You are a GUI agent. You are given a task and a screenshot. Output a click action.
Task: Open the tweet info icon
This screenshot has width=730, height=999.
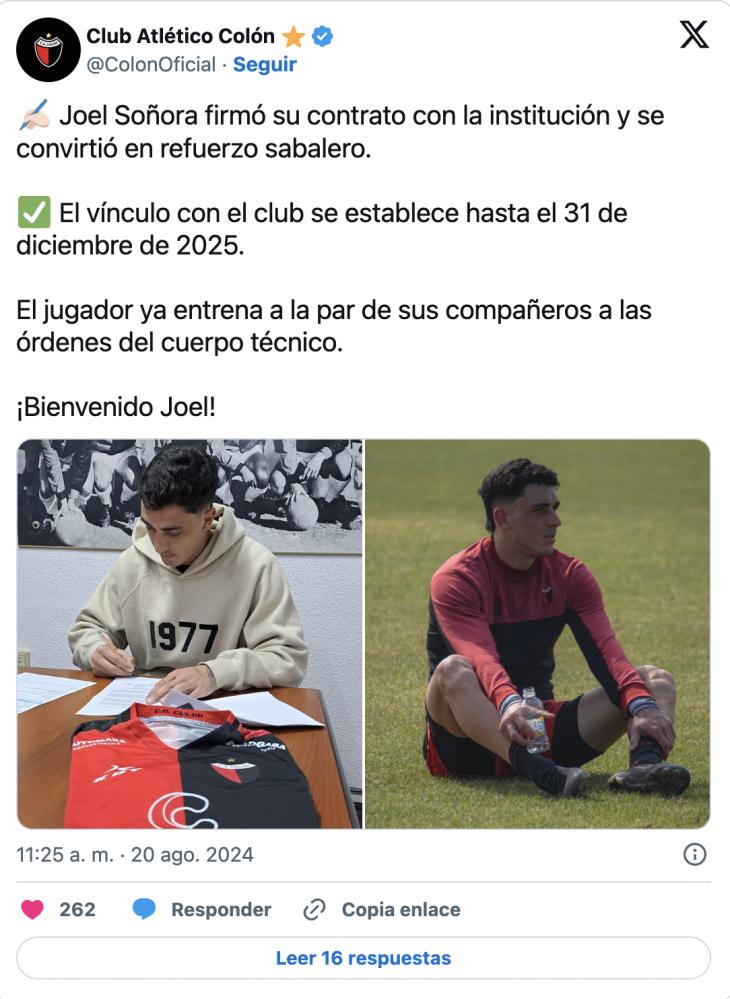[x=694, y=854]
